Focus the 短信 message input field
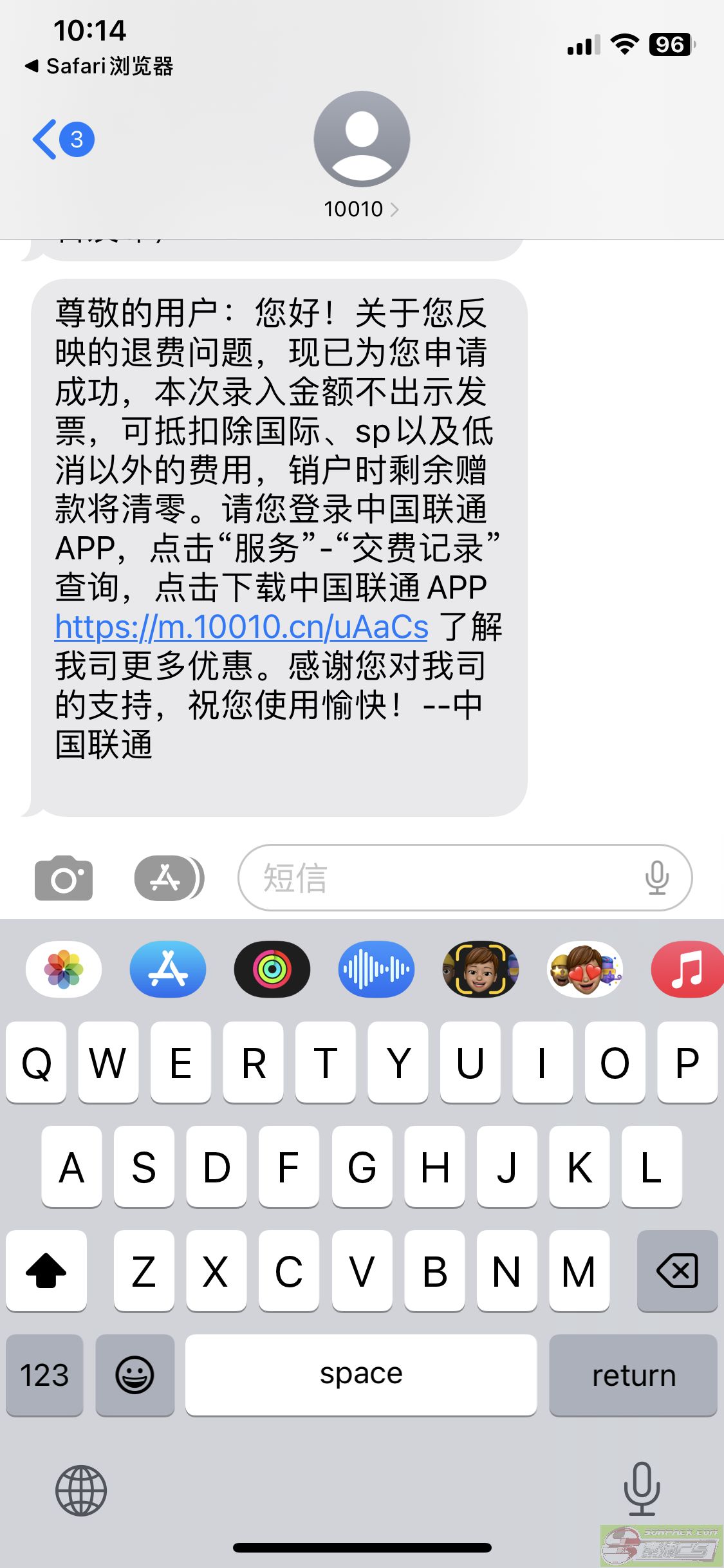724x1568 pixels. 465,878
